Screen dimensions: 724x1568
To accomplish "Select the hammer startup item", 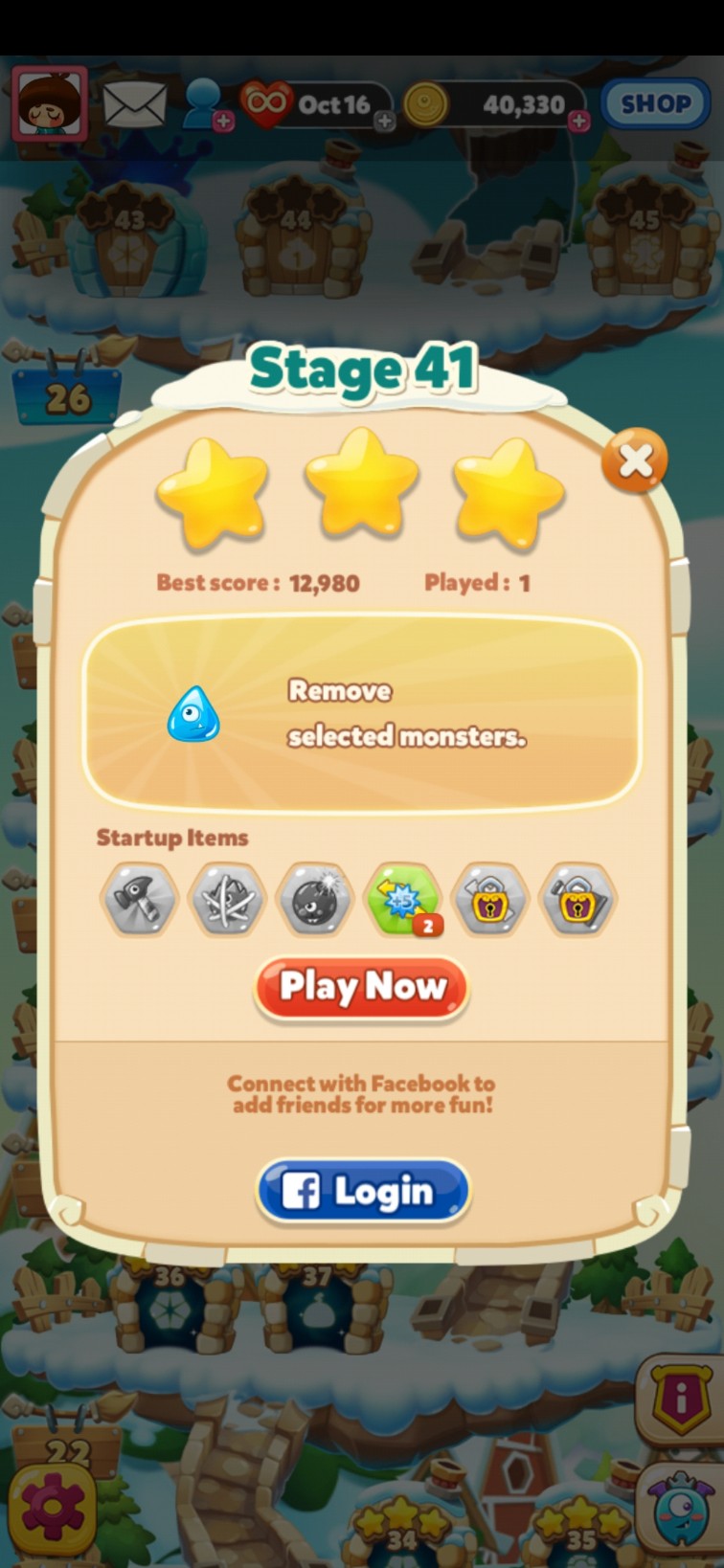I will coord(139,899).
